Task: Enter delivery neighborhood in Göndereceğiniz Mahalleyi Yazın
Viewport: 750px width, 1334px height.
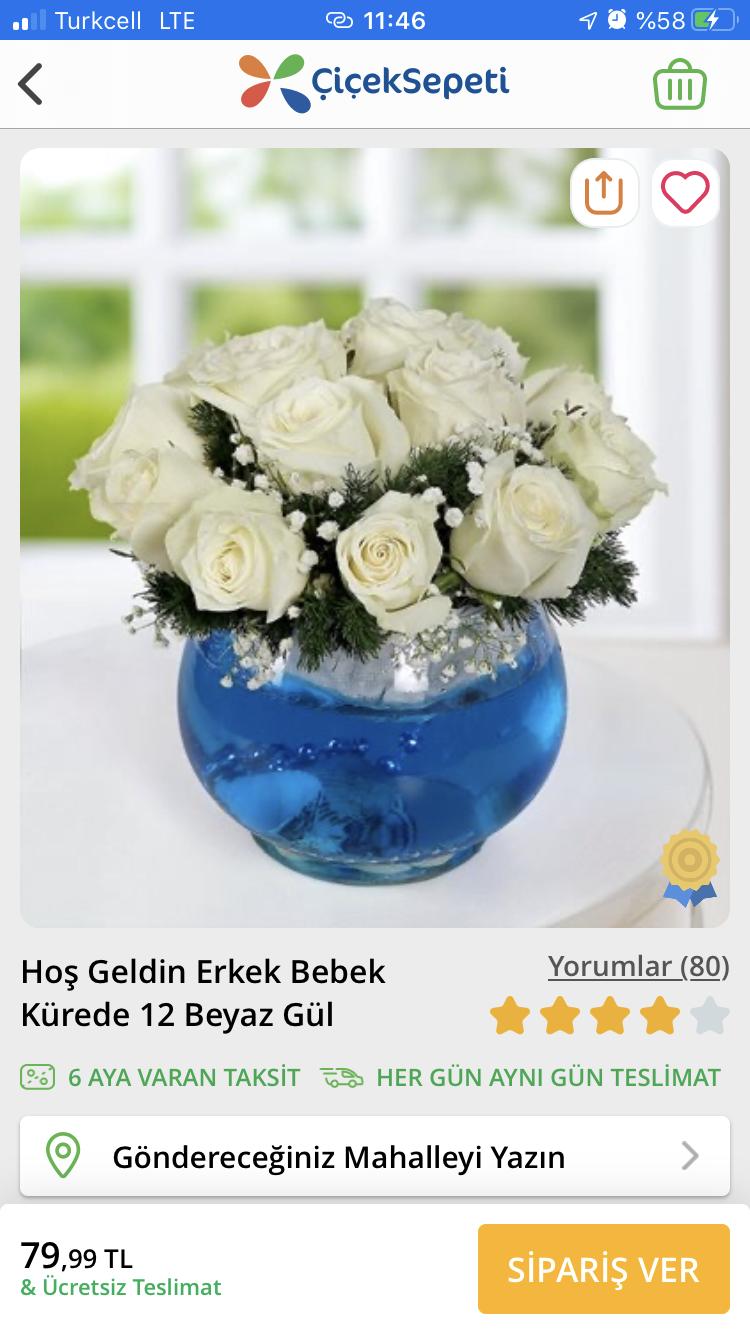Action: point(375,1156)
